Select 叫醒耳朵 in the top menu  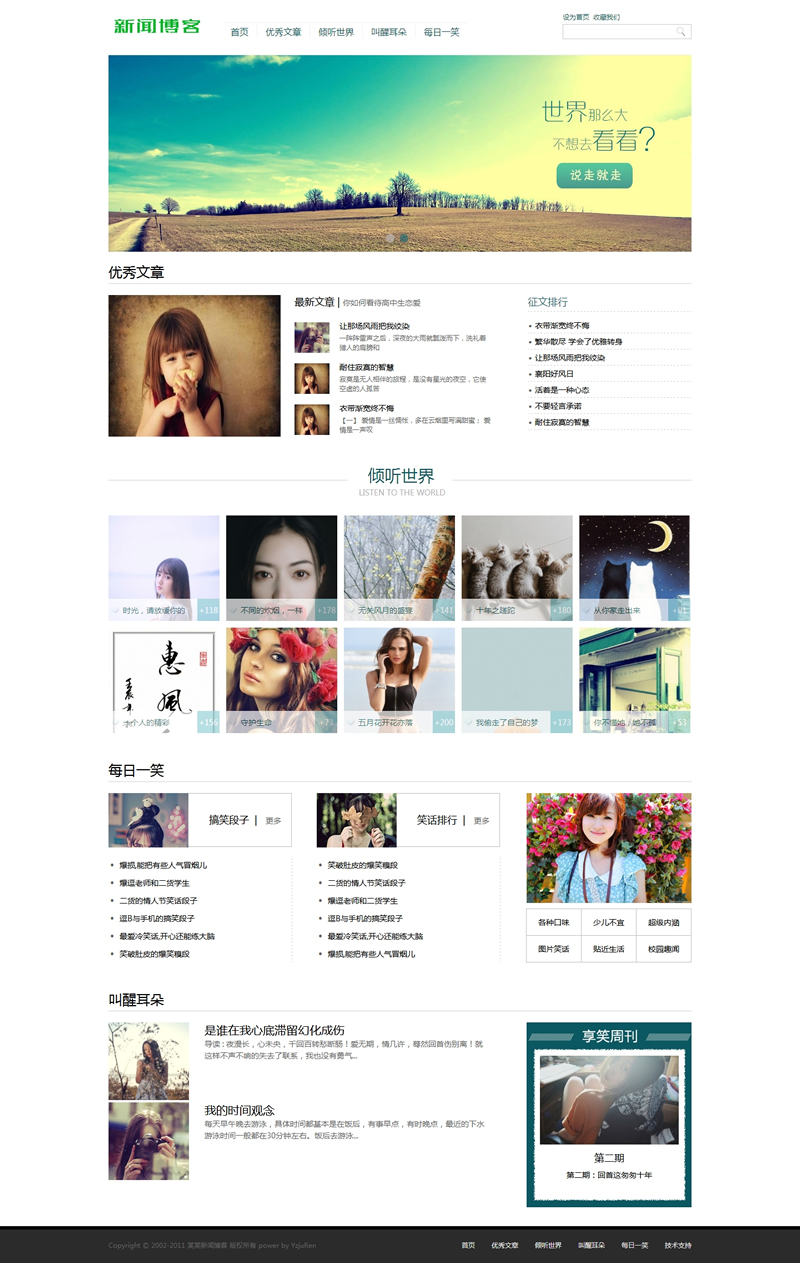coord(389,32)
